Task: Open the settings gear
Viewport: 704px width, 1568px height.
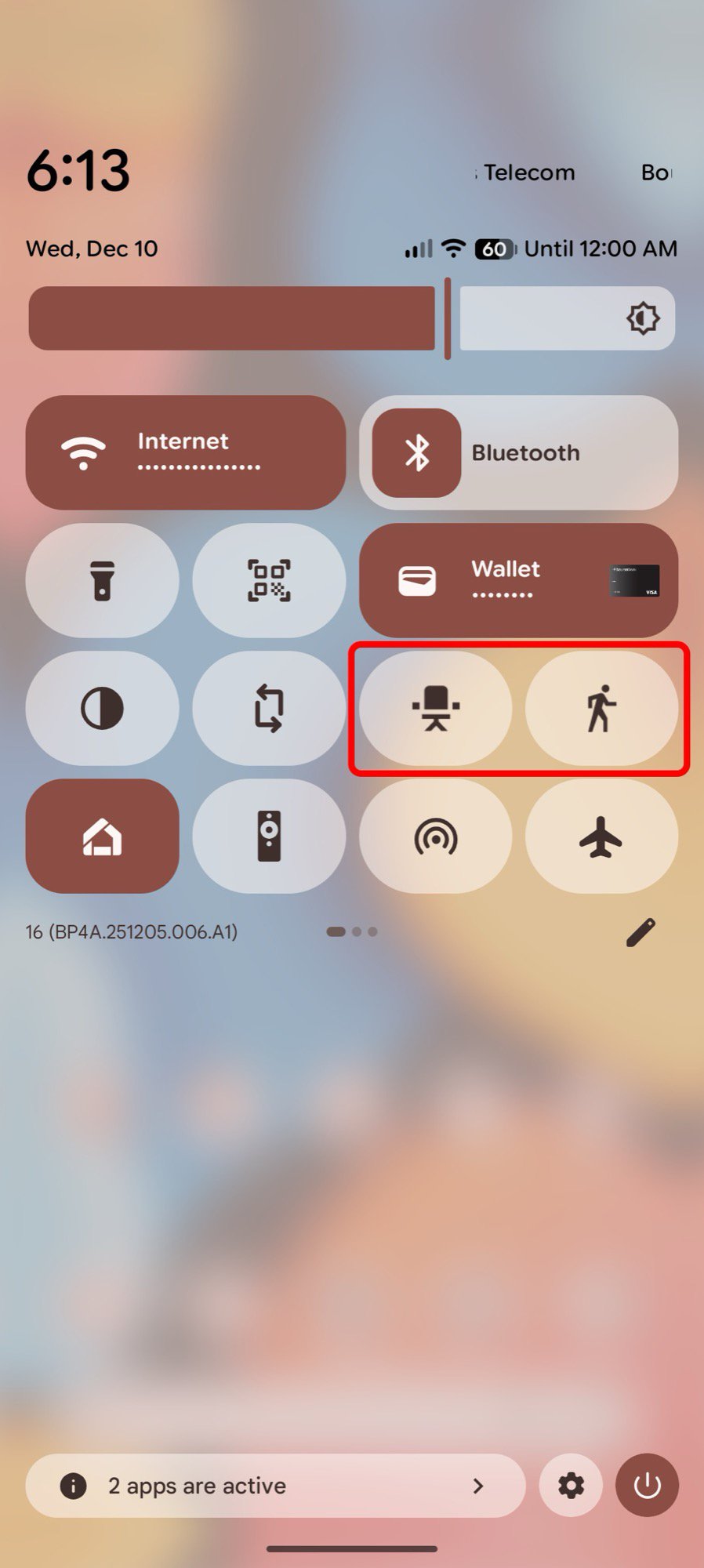Action: 571,1486
